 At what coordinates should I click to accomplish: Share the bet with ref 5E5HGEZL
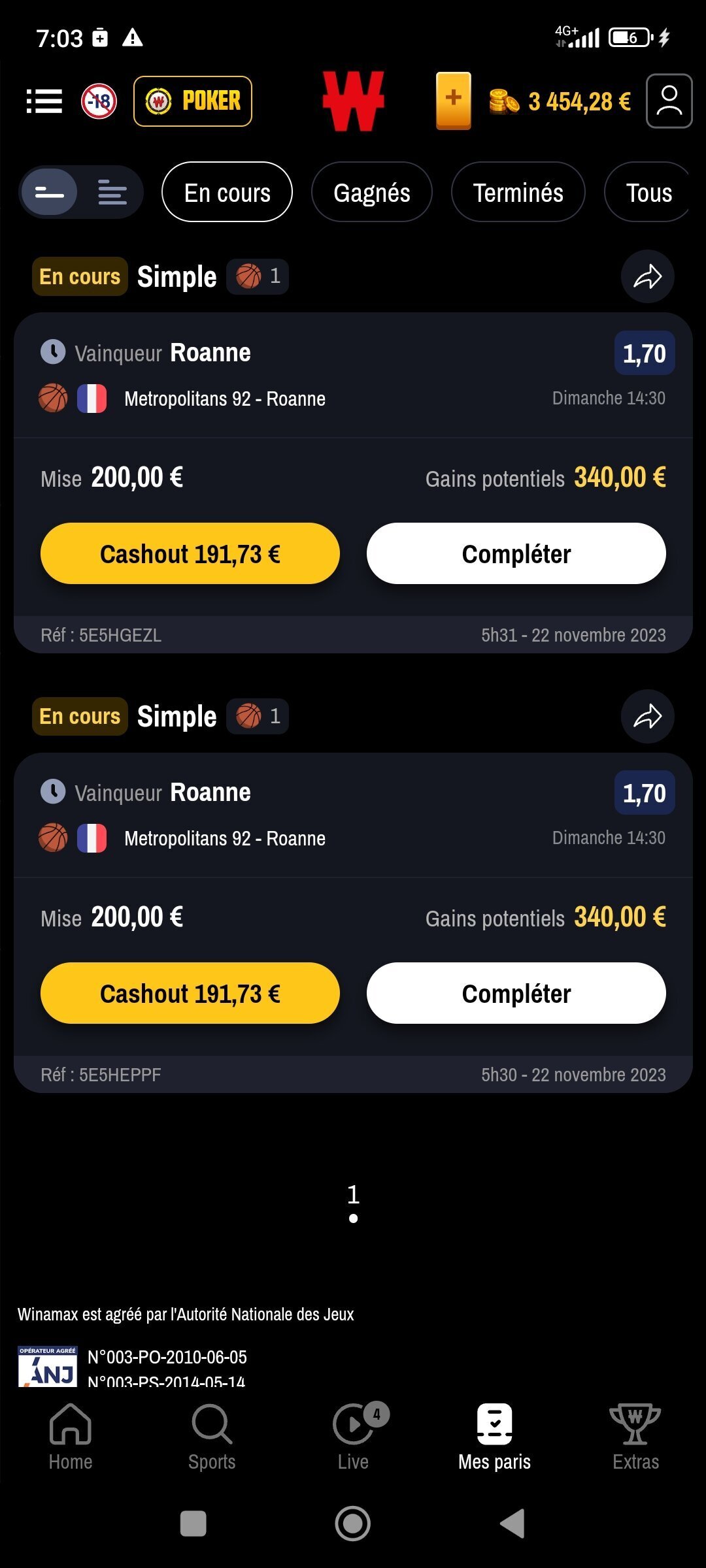(x=647, y=276)
